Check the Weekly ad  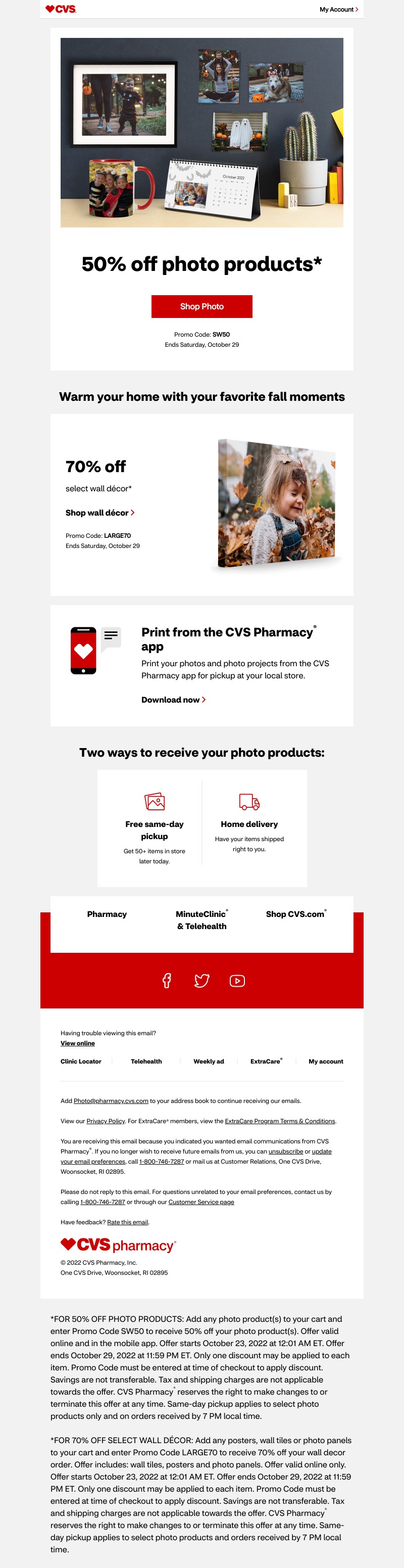pyautogui.click(x=209, y=1061)
